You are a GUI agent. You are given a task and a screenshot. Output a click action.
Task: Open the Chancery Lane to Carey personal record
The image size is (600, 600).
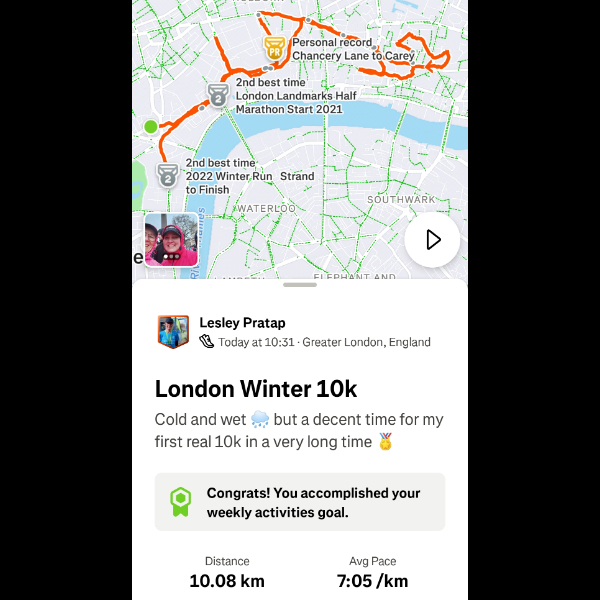274,47
